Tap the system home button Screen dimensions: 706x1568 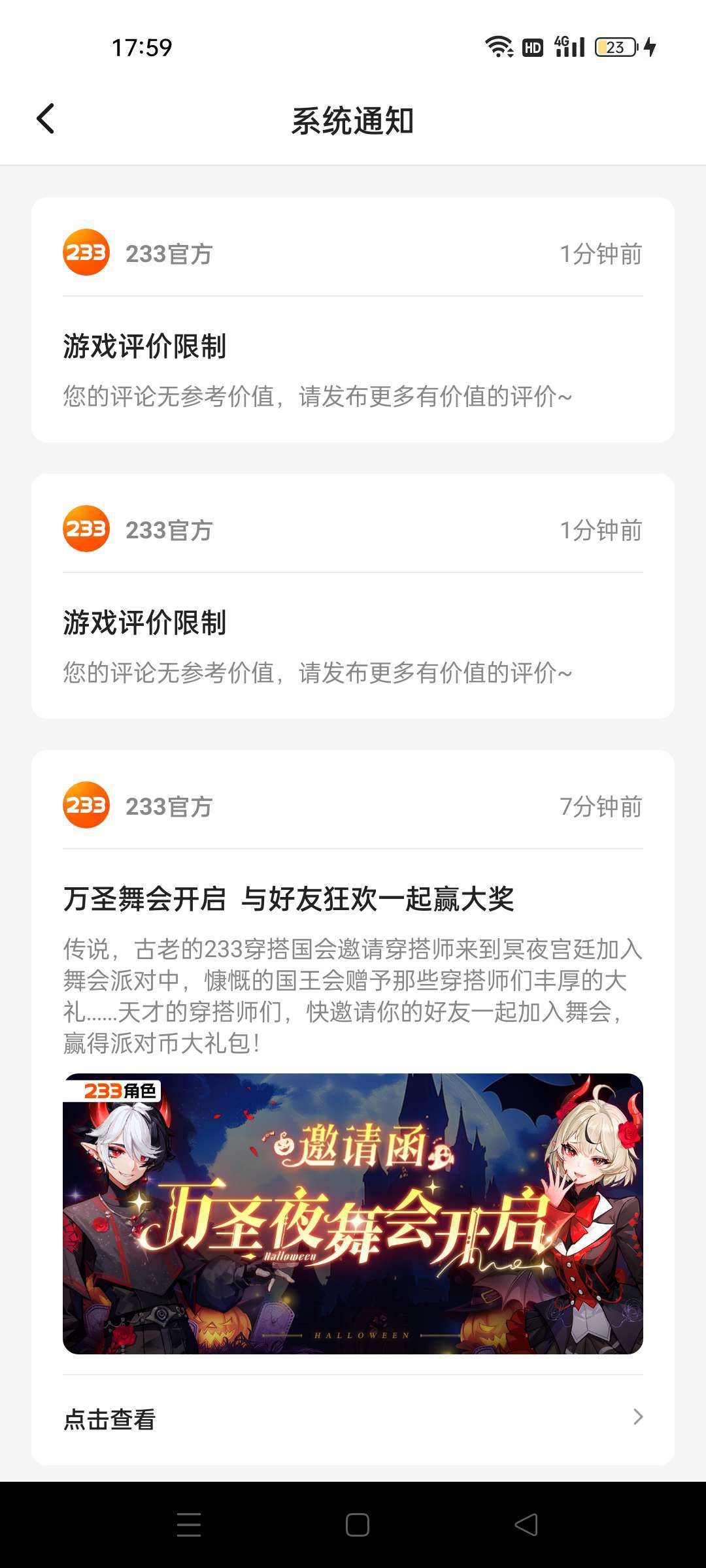tap(357, 1525)
